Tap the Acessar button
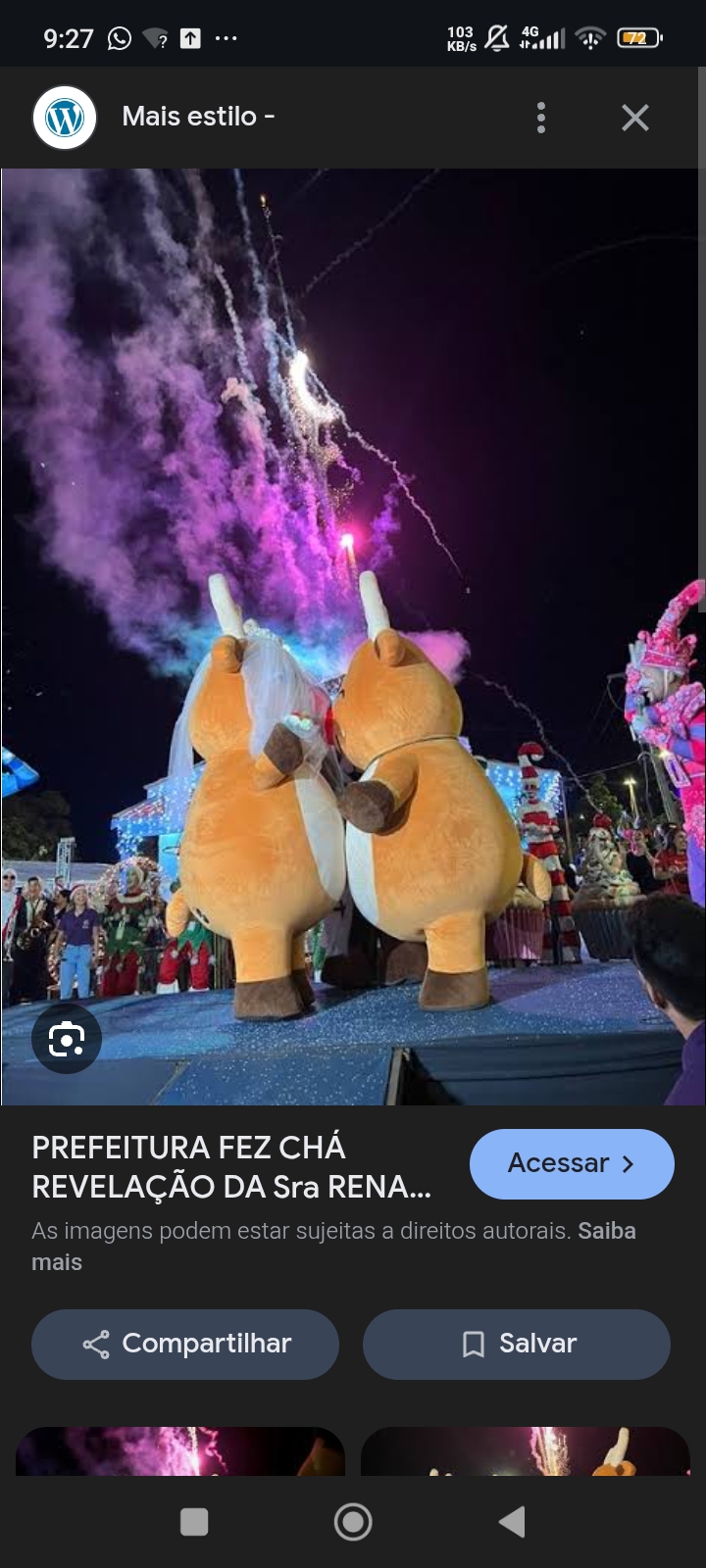Viewport: 706px width, 1568px height. [x=572, y=1163]
